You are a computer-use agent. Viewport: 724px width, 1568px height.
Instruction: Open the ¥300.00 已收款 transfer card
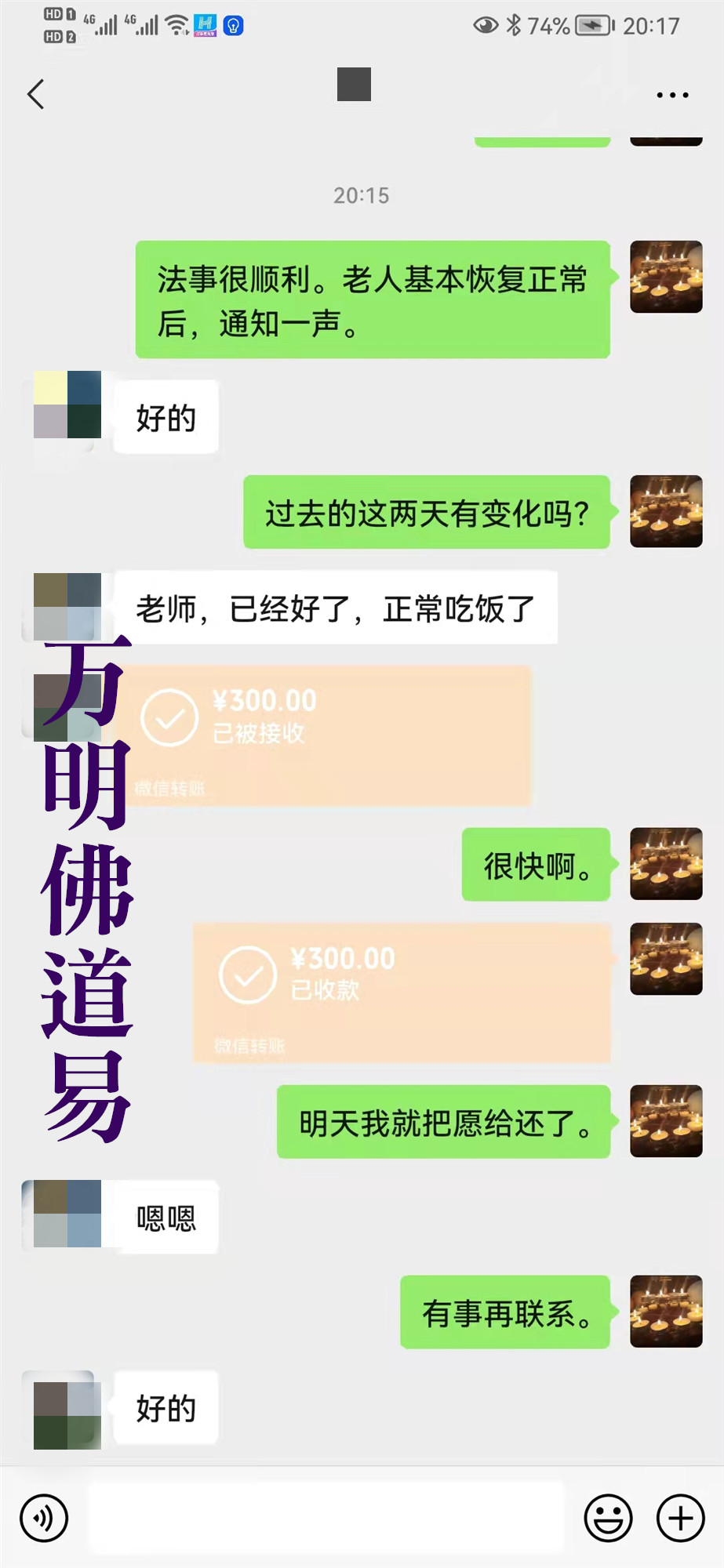[402, 993]
